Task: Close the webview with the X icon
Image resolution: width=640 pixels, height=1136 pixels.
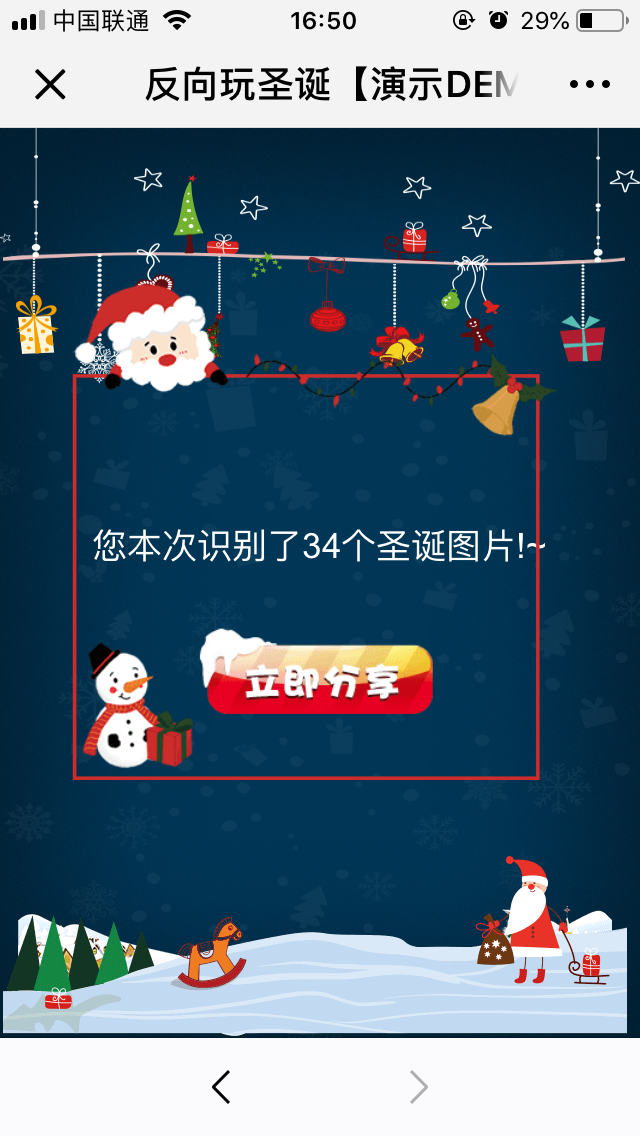Action: pyautogui.click(x=50, y=85)
